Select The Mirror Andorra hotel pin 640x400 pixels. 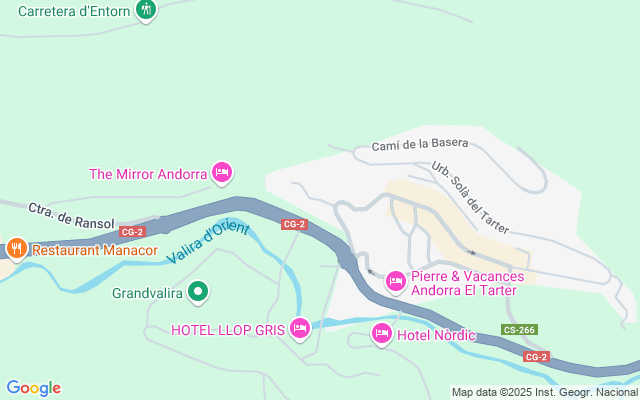pos(222,173)
